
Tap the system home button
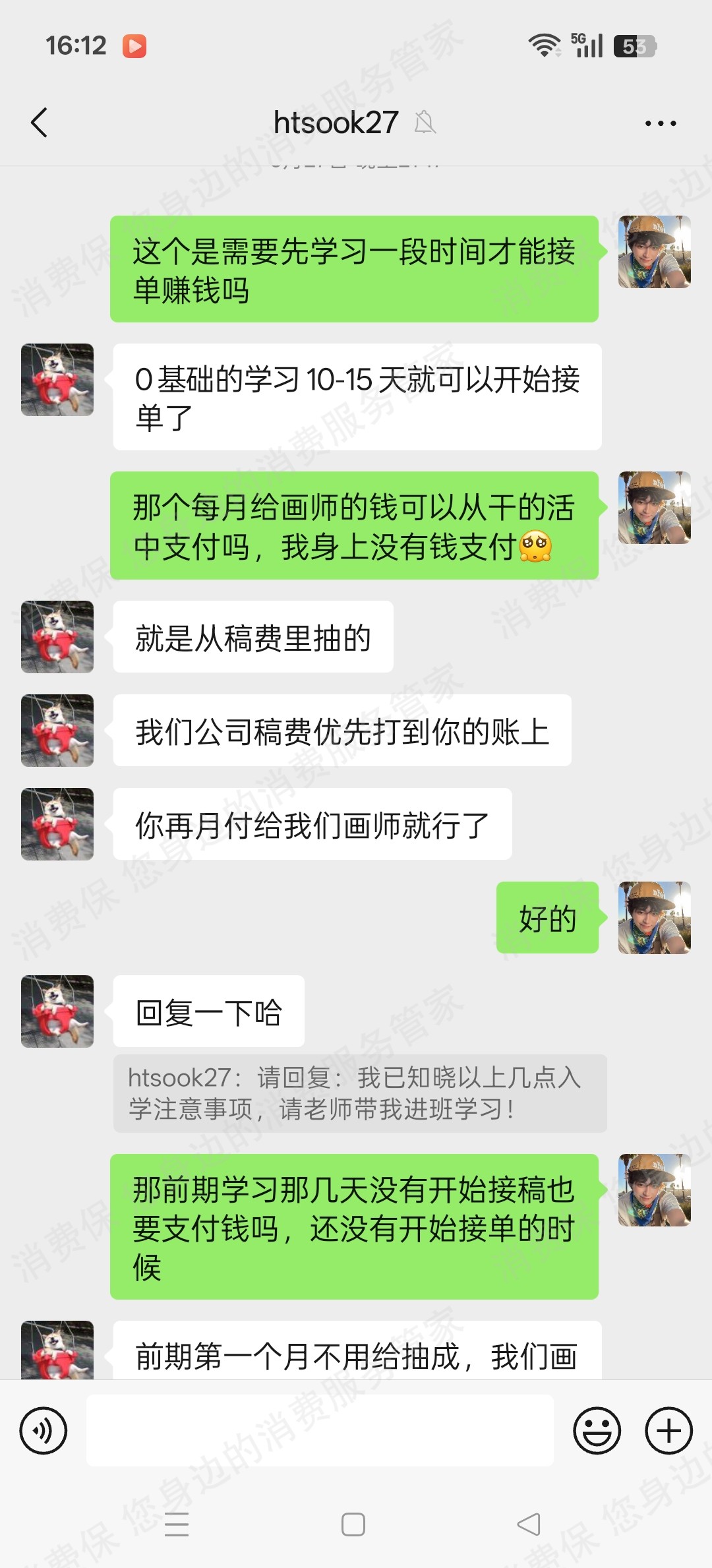pos(353,1524)
